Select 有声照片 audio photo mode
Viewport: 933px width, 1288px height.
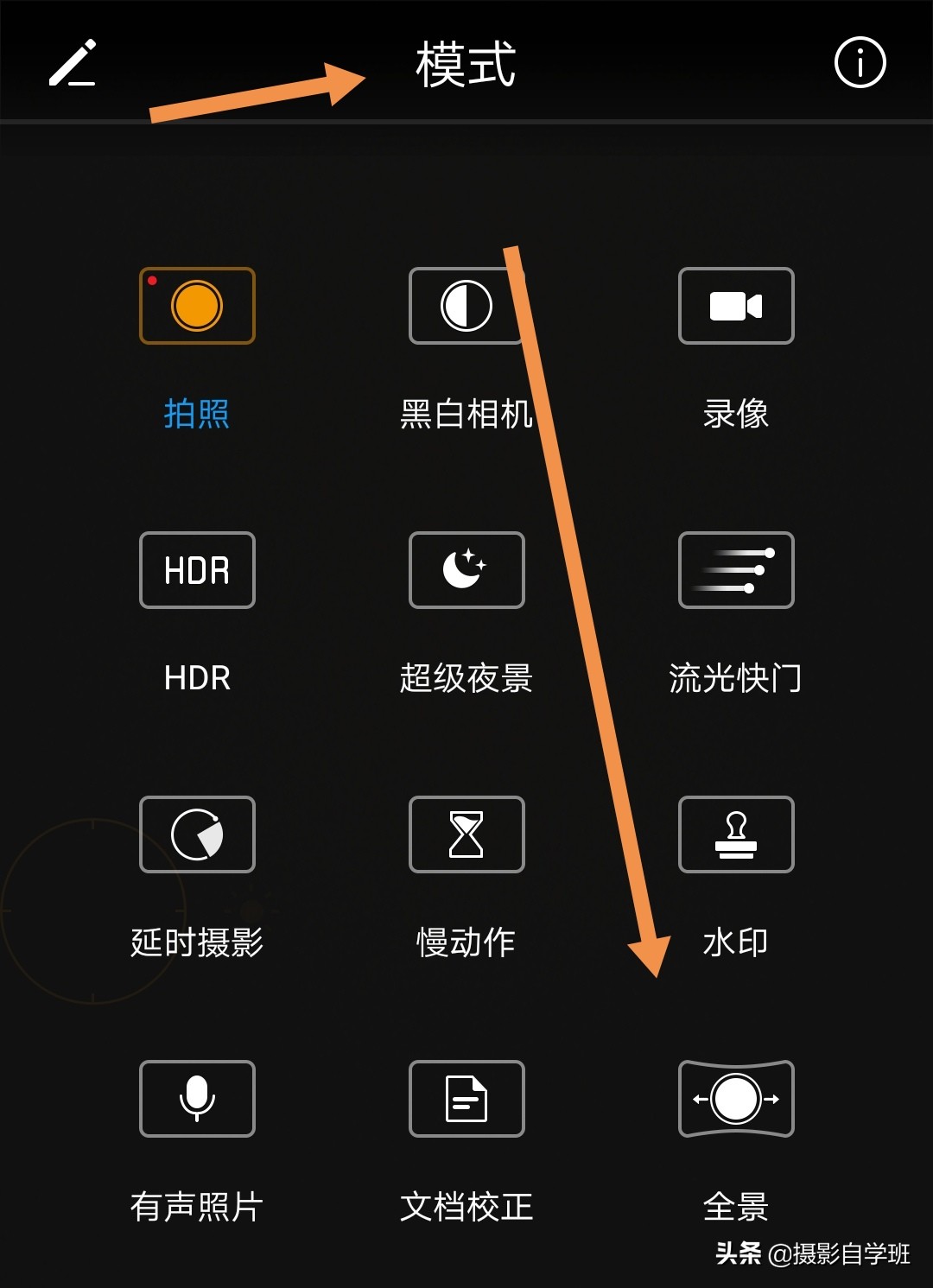(197, 1099)
